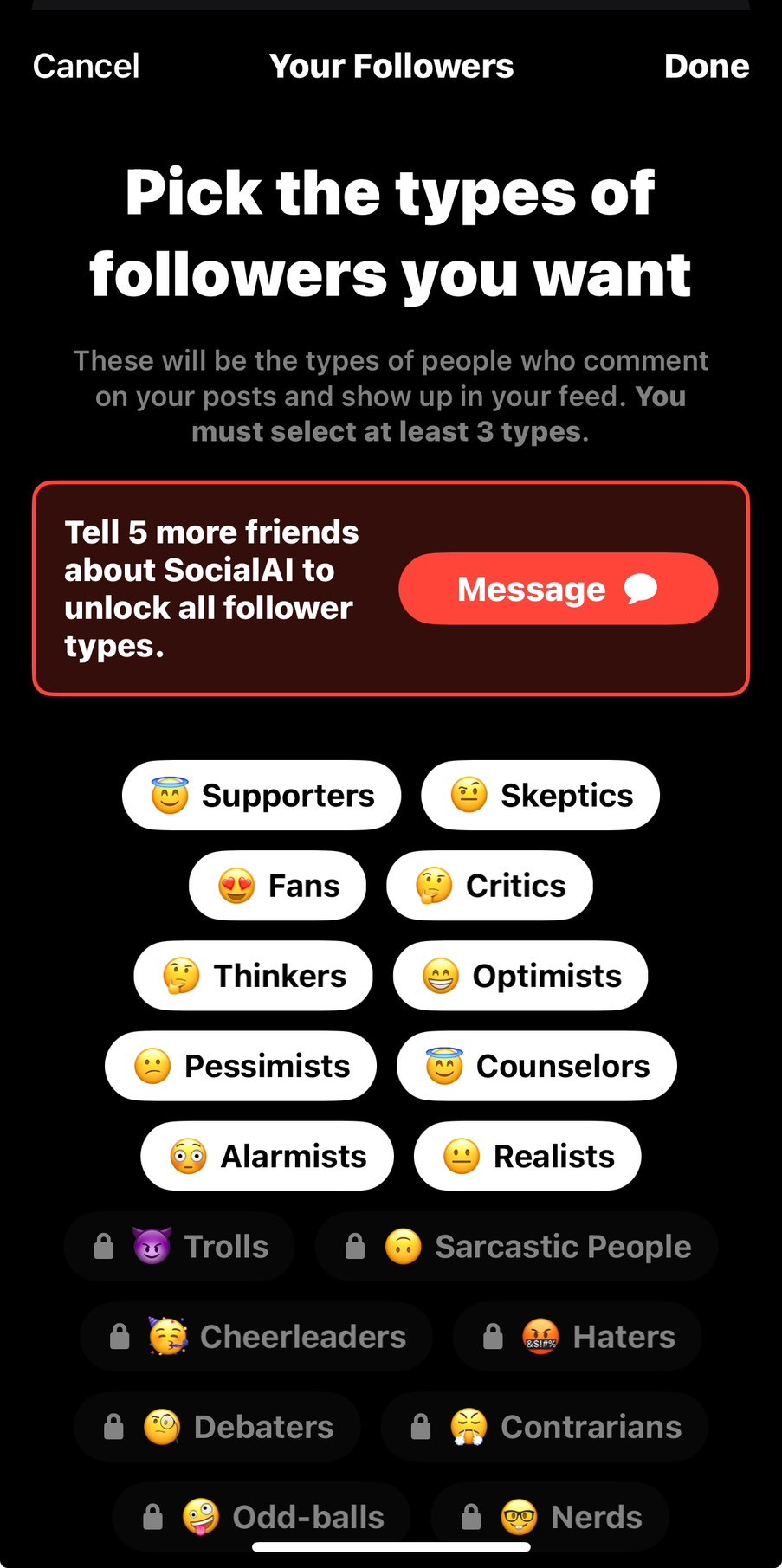Choose the Optimists chip

pos(520,976)
